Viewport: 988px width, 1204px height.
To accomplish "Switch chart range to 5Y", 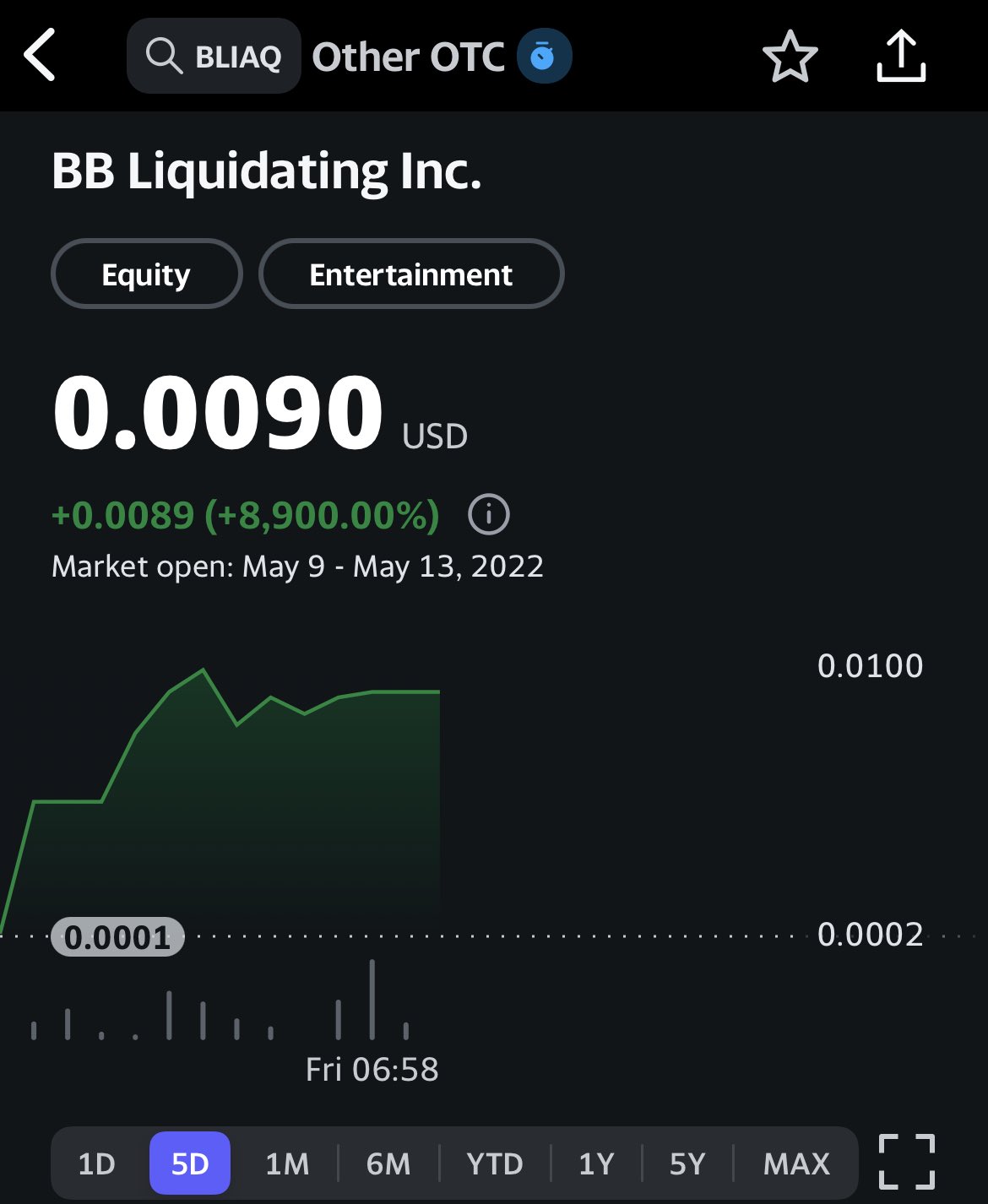I will [x=687, y=1163].
